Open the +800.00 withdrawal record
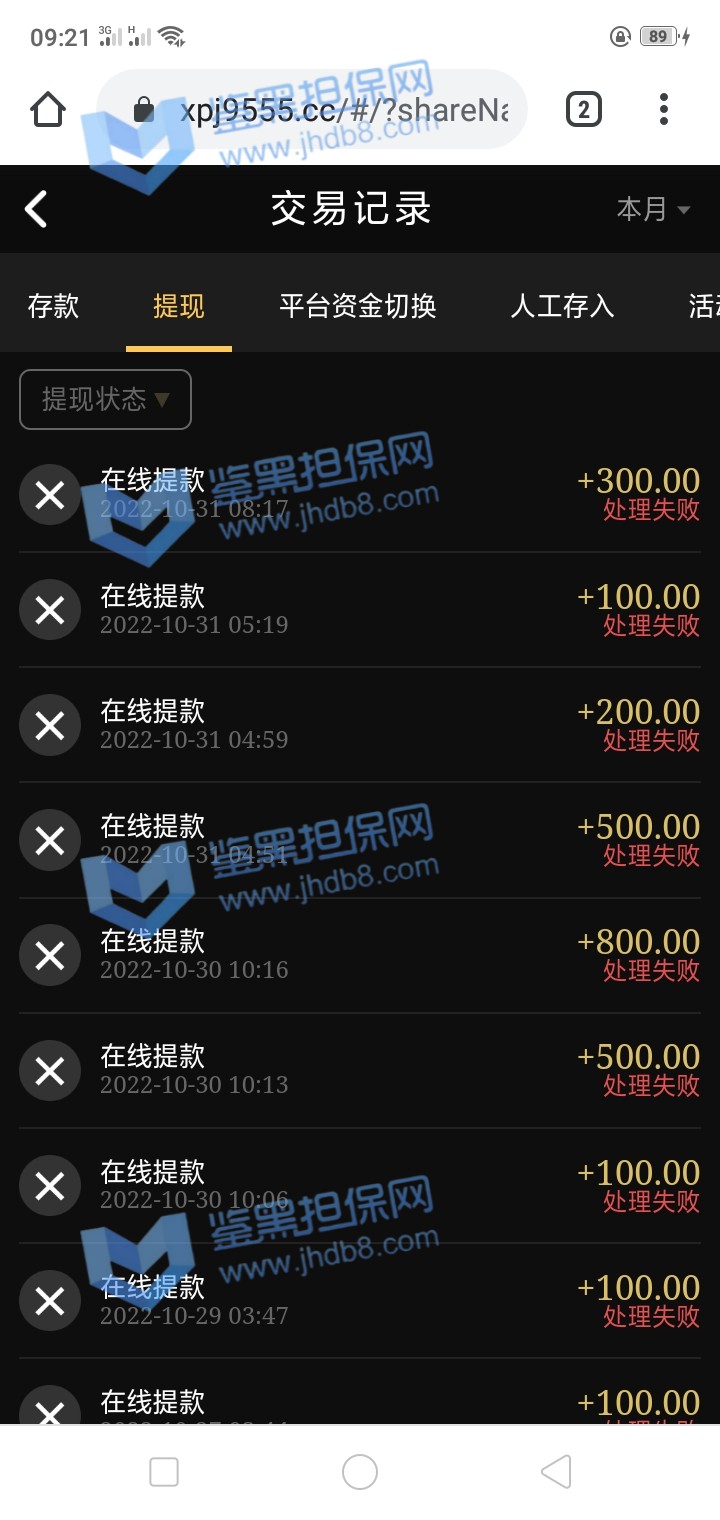The width and height of the screenshot is (720, 1520). pyautogui.click(x=360, y=955)
